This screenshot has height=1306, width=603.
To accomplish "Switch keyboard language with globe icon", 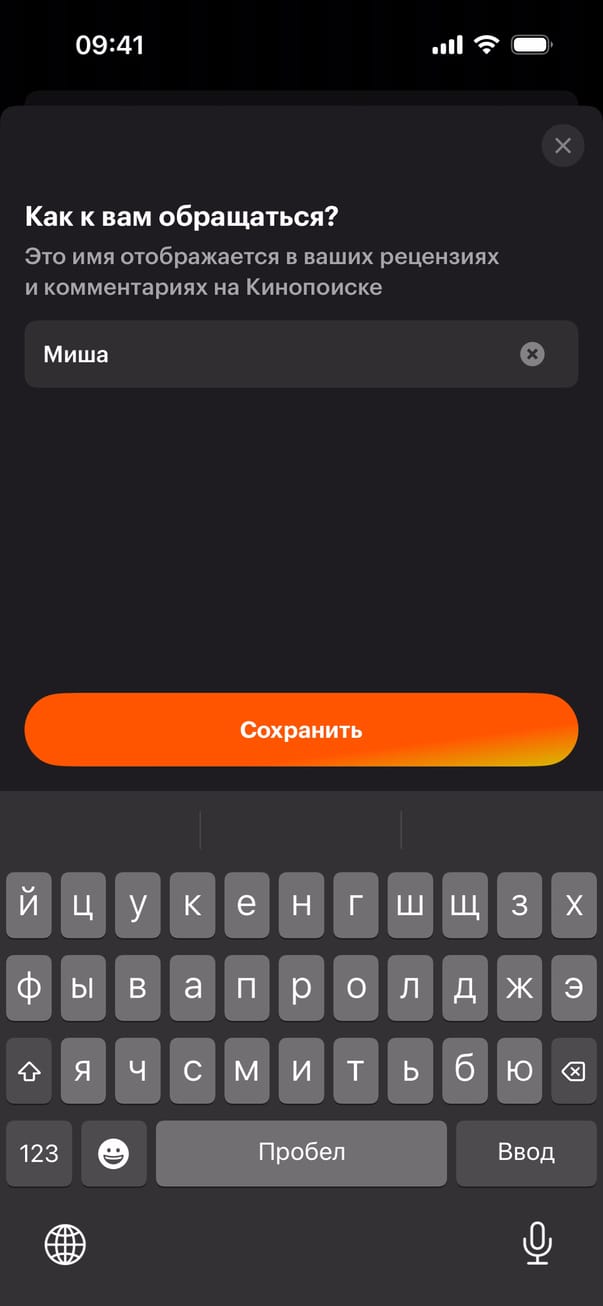I will coord(66,1244).
